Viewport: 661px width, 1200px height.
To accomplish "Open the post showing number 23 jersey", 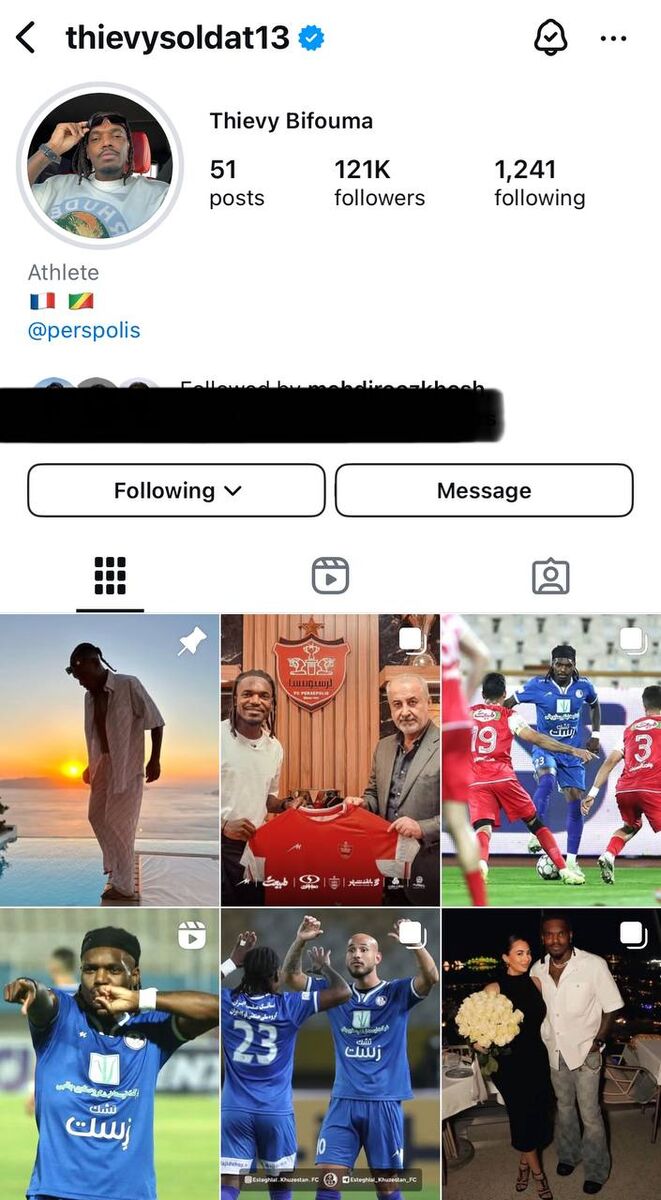I will pyautogui.click(x=330, y=1053).
